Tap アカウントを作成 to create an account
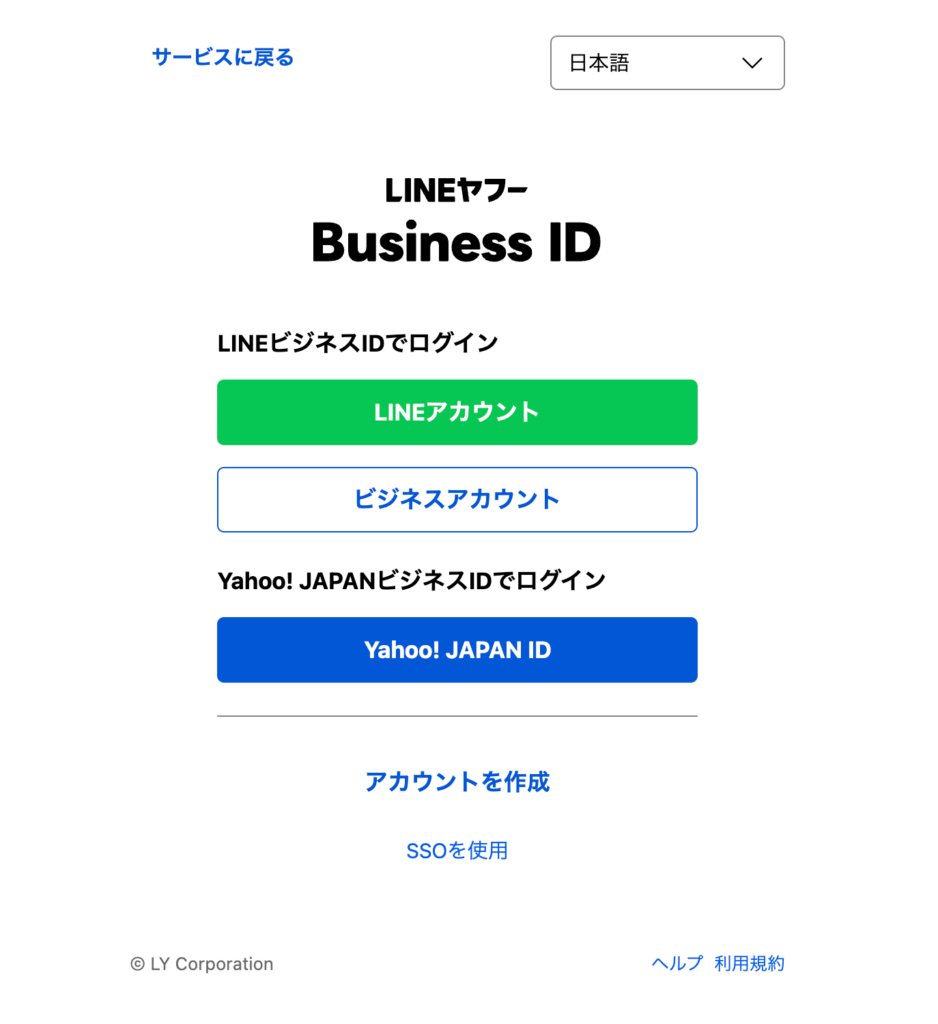 (x=457, y=782)
